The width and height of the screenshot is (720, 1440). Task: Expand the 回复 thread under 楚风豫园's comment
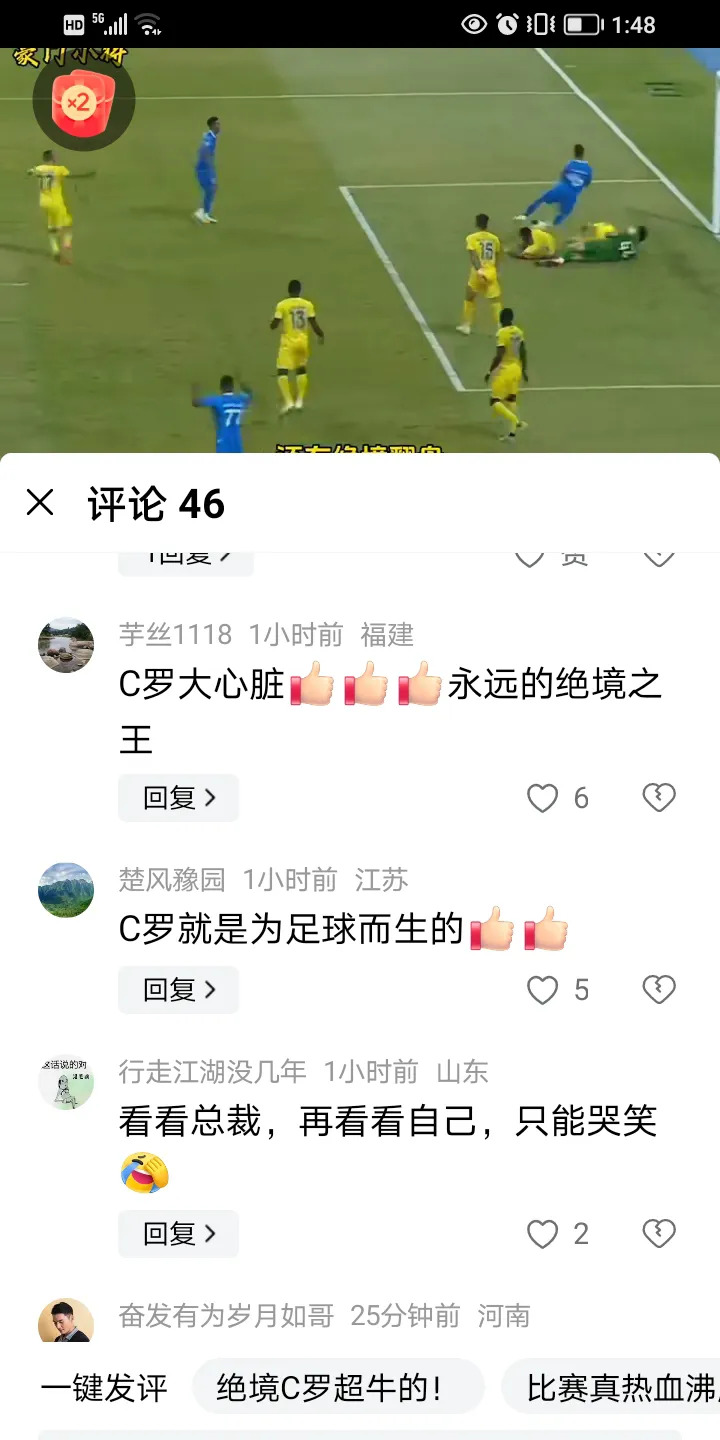tap(178, 990)
